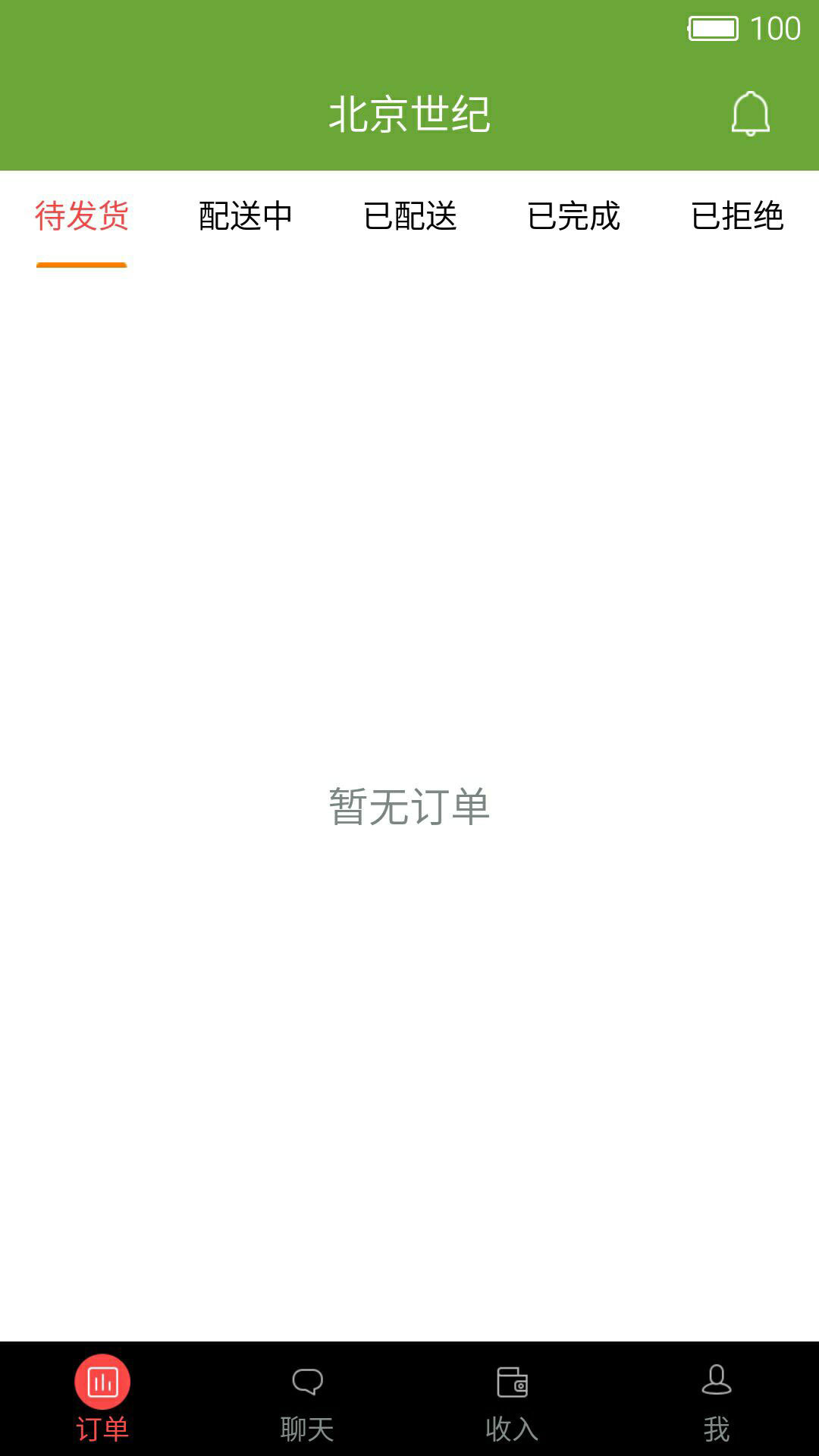Switch to the 配送中 tab

point(246,216)
